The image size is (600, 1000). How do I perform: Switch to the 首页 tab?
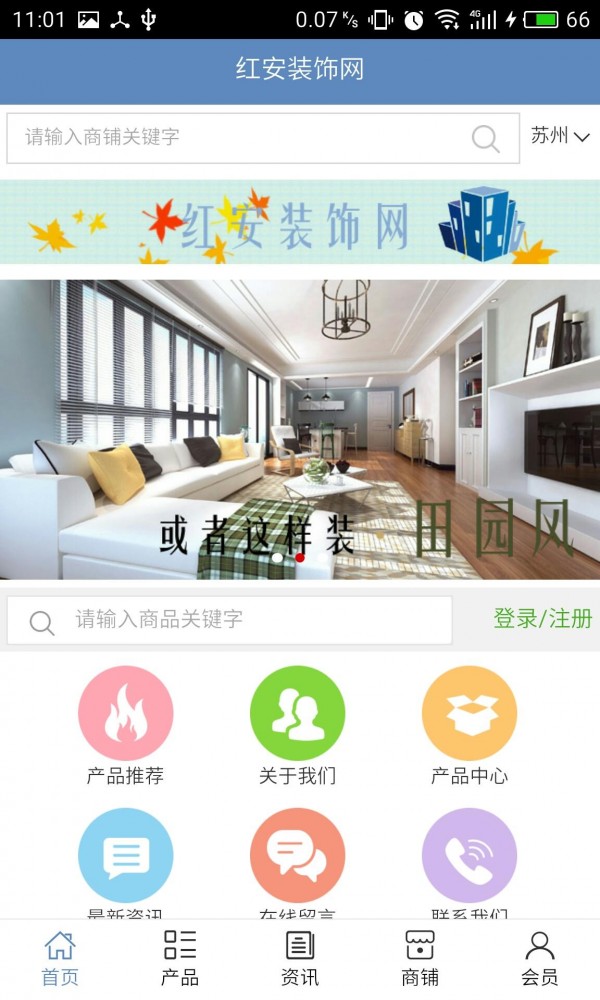(60, 958)
